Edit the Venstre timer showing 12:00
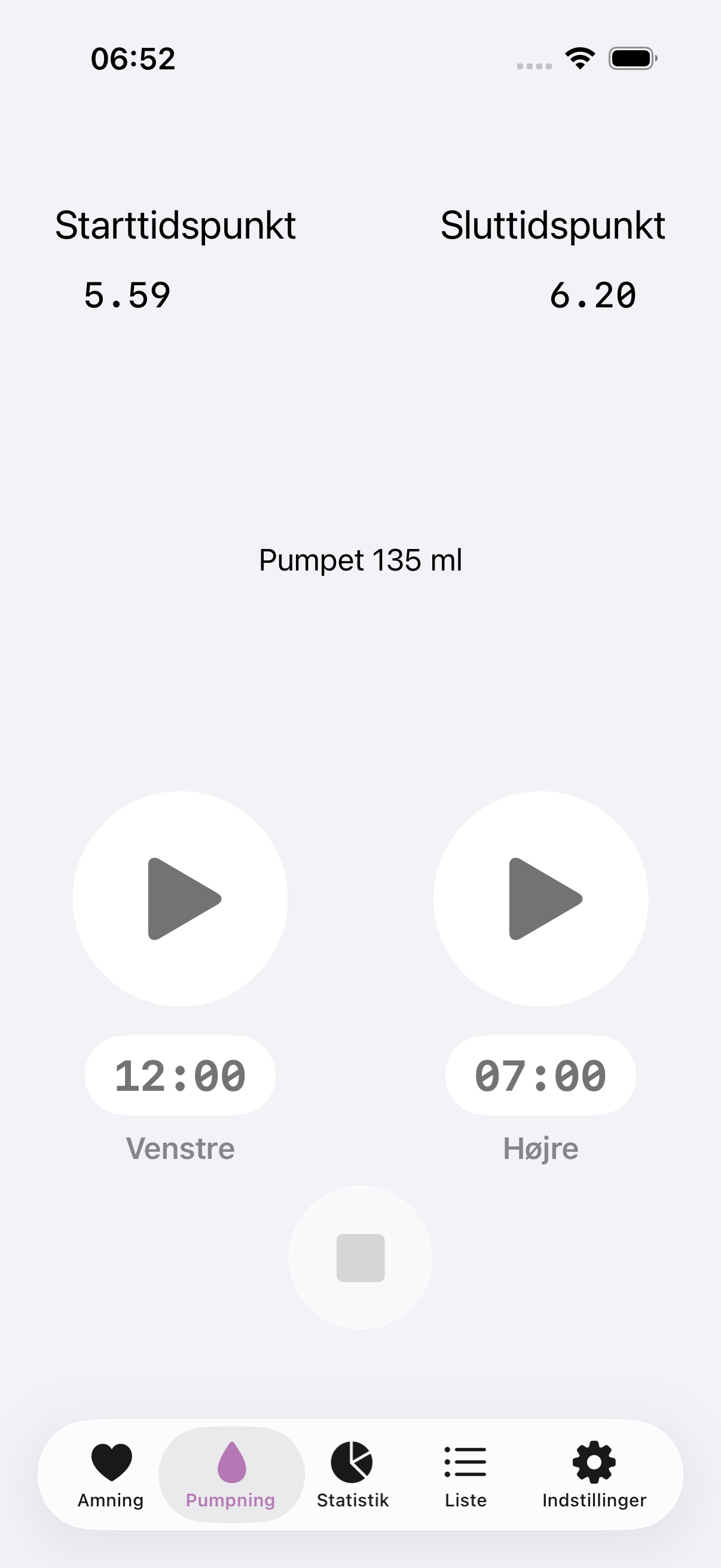 pyautogui.click(x=180, y=1075)
